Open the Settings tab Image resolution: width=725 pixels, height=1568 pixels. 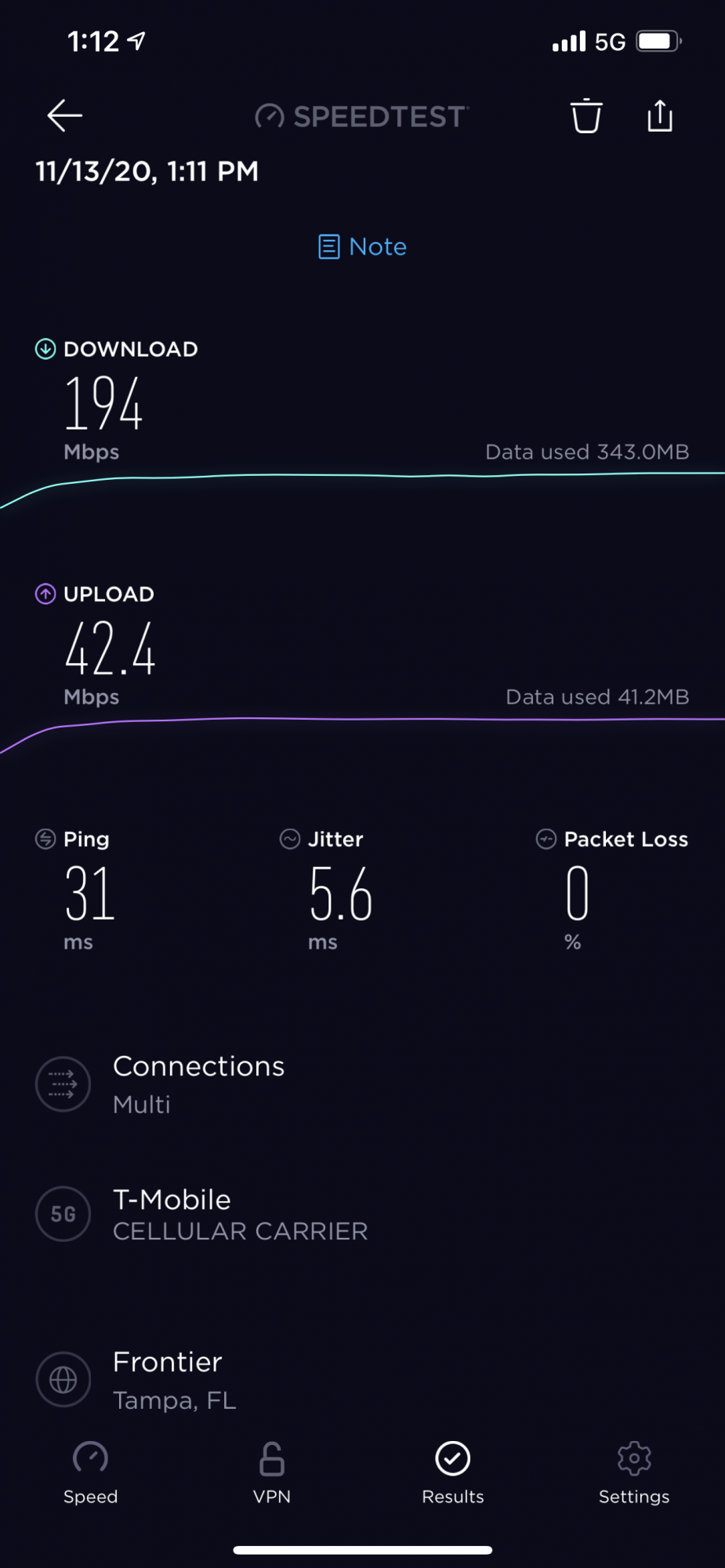[634, 1472]
